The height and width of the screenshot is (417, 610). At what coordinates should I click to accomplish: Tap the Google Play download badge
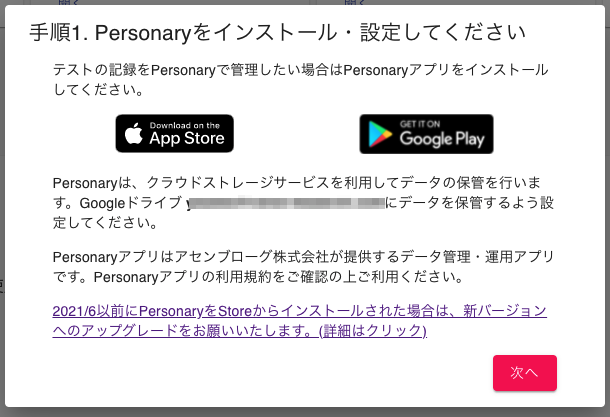[x=426, y=133]
